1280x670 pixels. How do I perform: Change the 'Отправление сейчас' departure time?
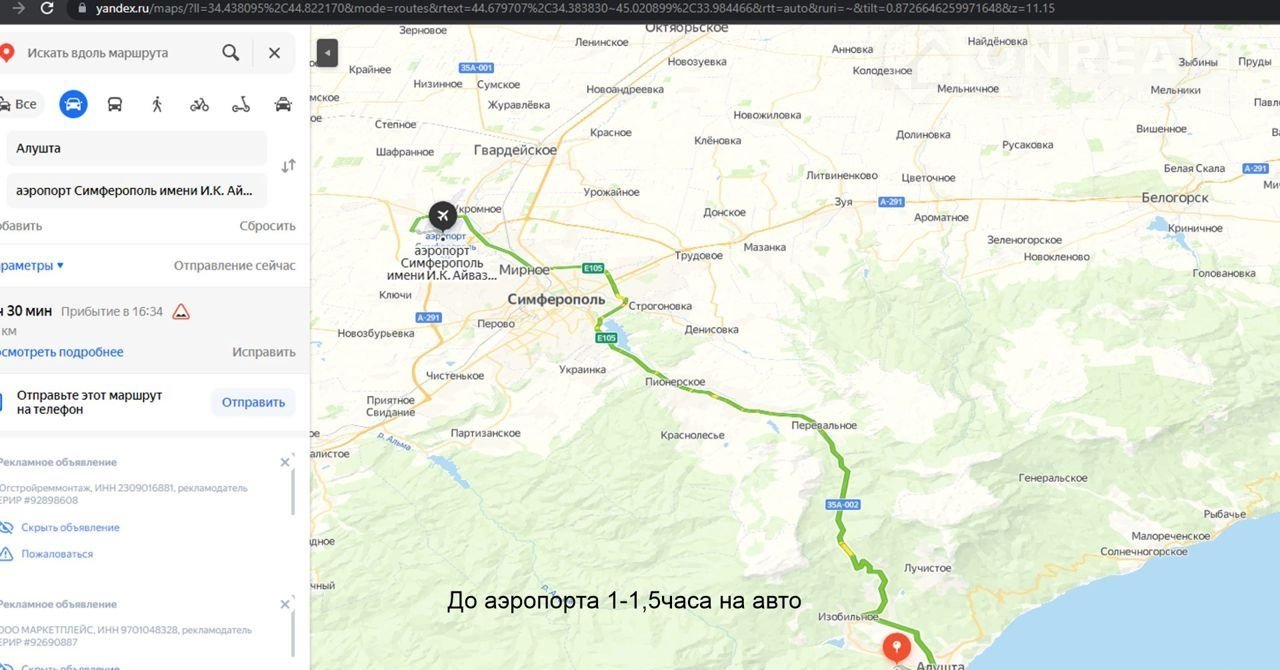pos(234,265)
